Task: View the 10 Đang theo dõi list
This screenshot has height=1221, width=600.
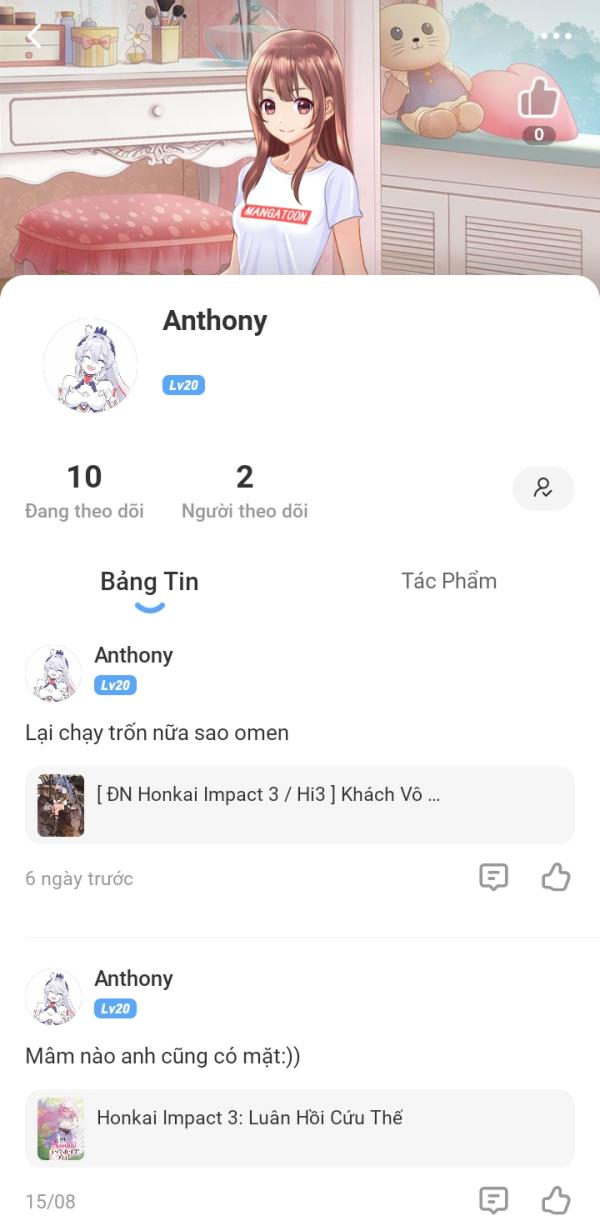Action: pyautogui.click(x=84, y=490)
